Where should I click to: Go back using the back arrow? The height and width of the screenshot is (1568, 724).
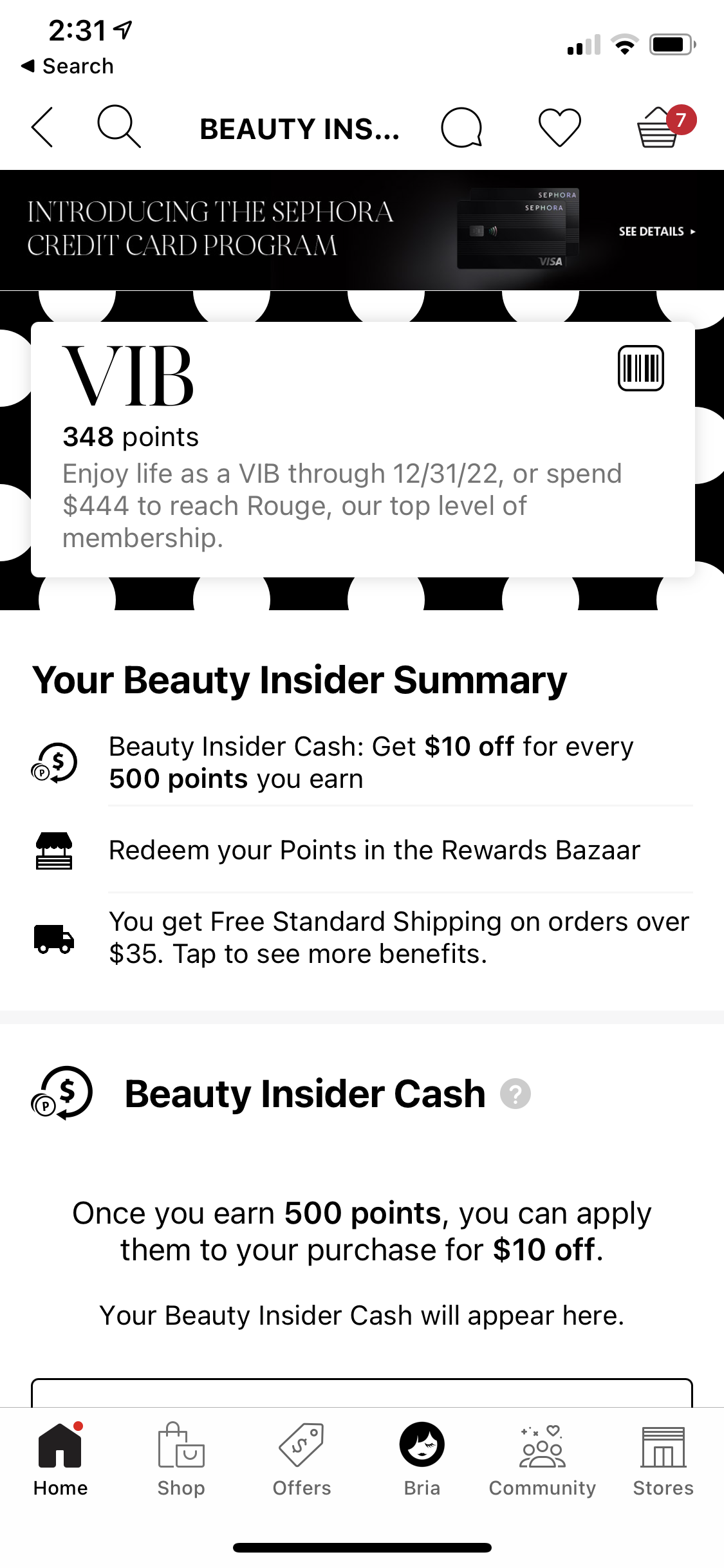click(42, 127)
